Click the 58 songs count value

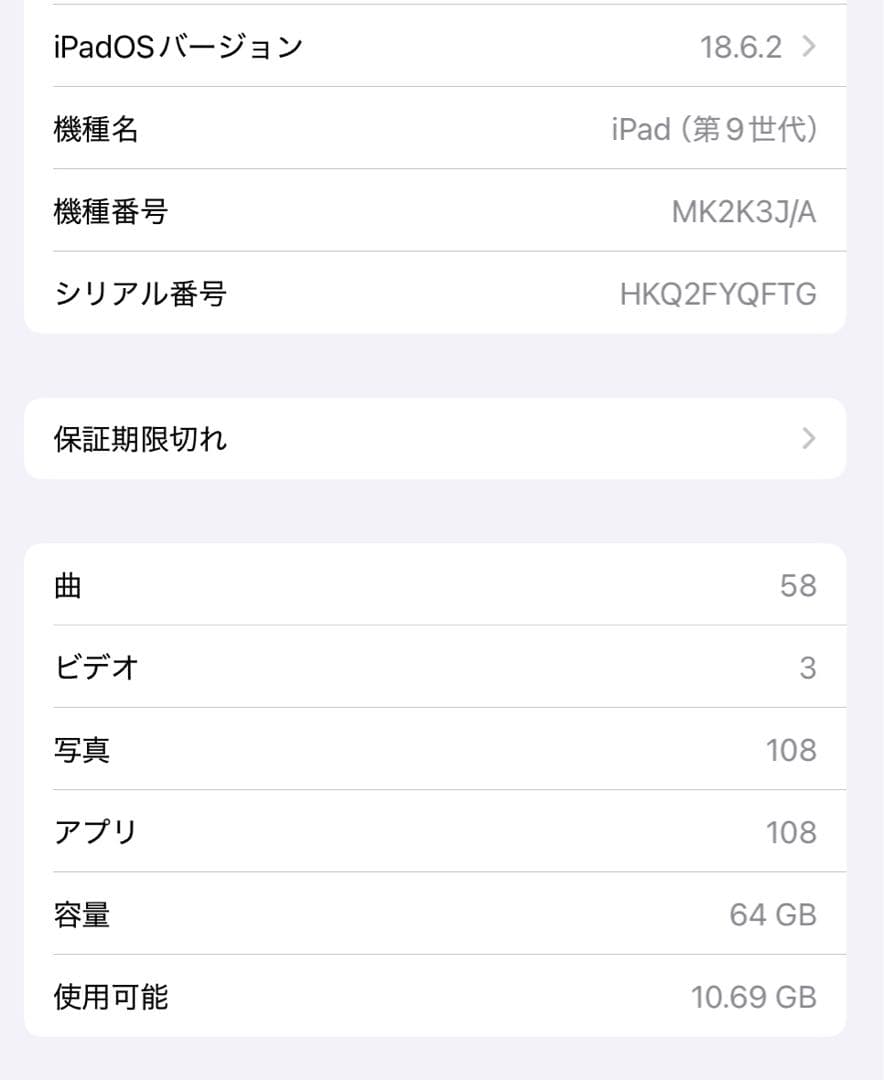tap(800, 586)
